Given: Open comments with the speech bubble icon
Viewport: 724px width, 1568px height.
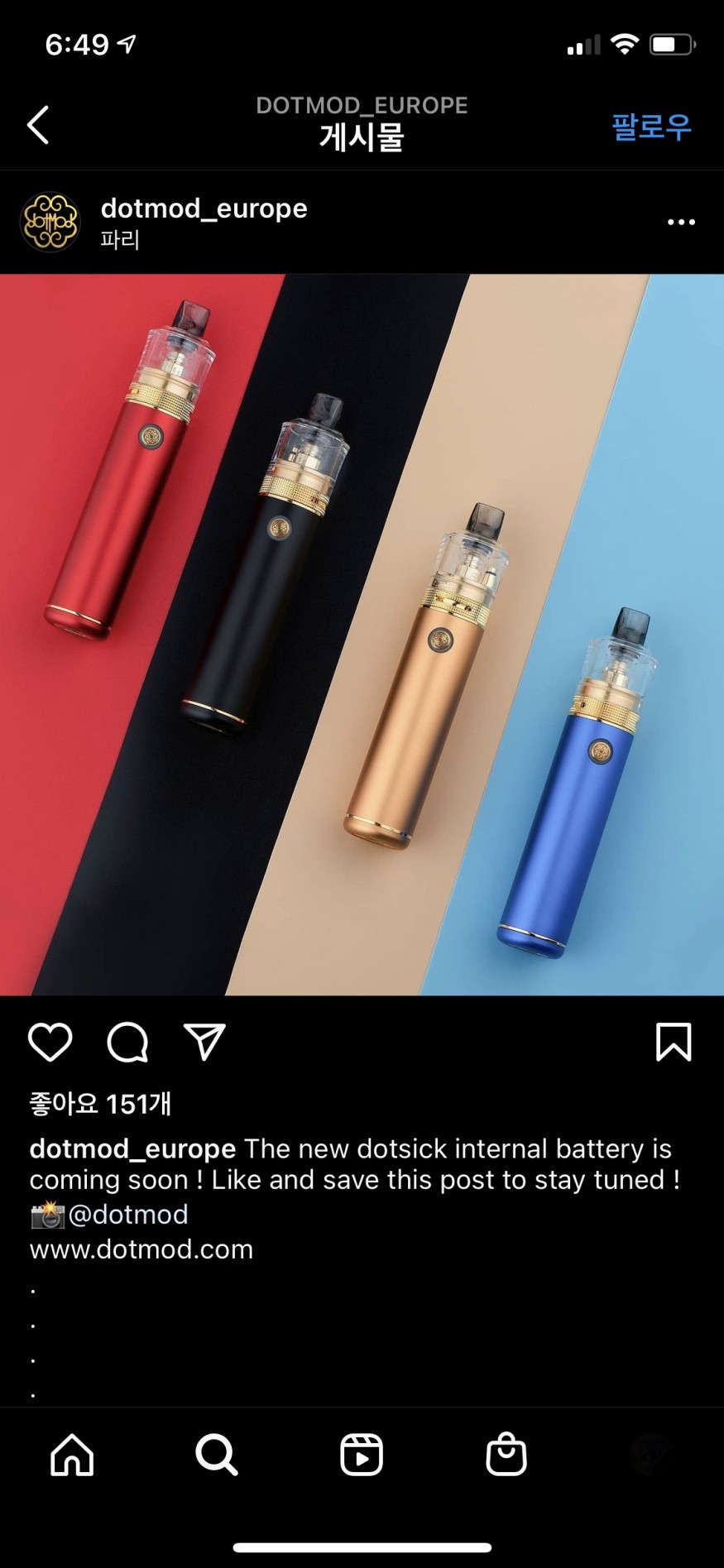Looking at the screenshot, I should (127, 1041).
